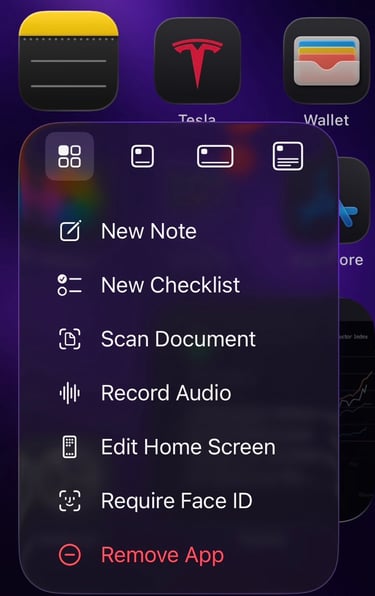Open the Wallet app
Viewport: 375px width, 596px height.
tap(327, 61)
